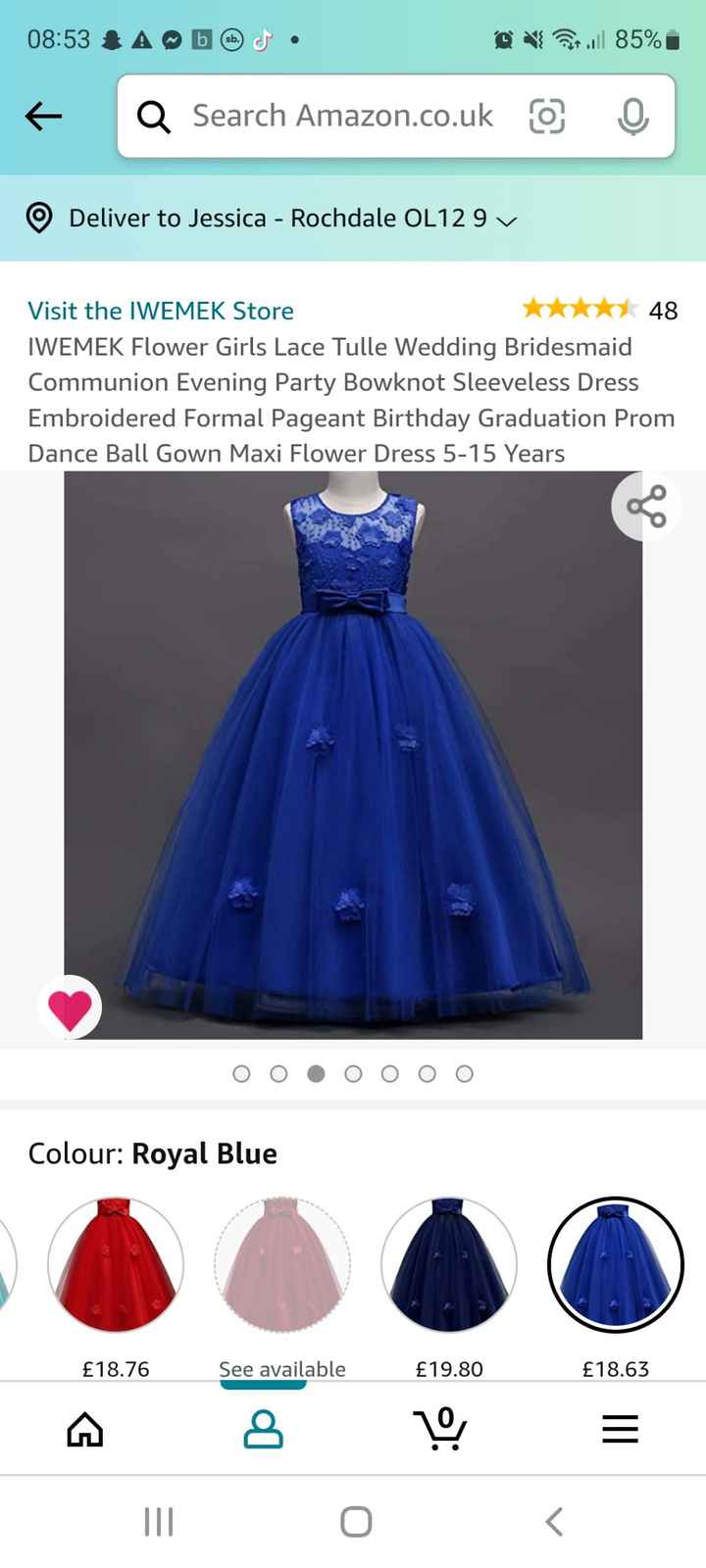The image size is (706, 1568).
Task: Go to the Home tab
Action: [x=85, y=1430]
